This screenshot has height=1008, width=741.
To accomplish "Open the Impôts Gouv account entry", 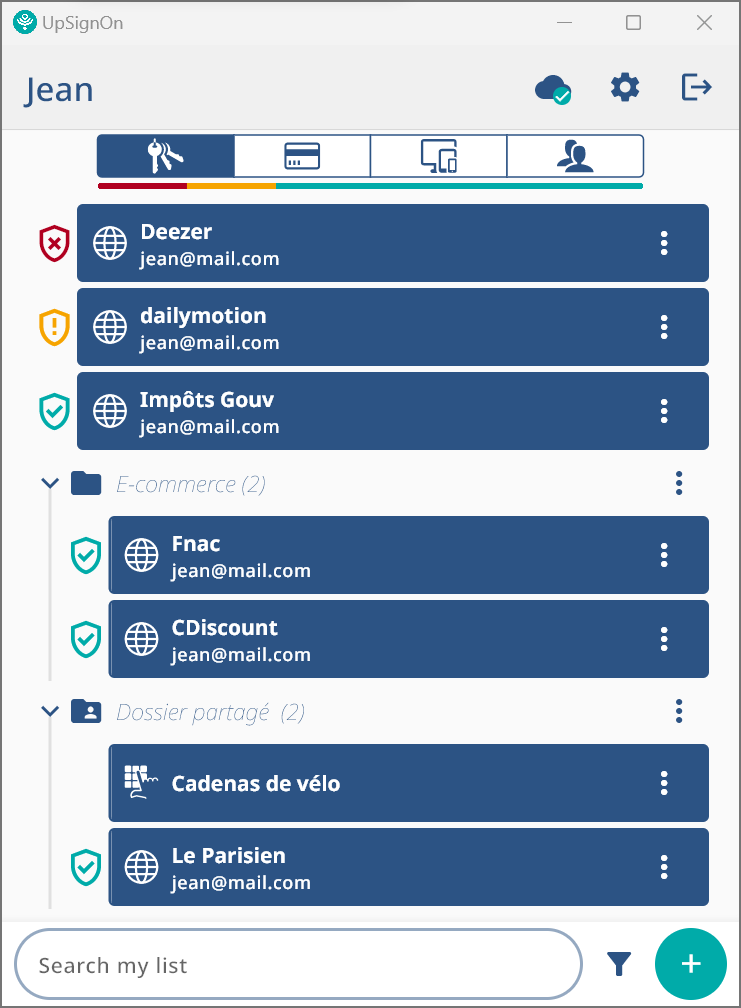I will point(393,411).
